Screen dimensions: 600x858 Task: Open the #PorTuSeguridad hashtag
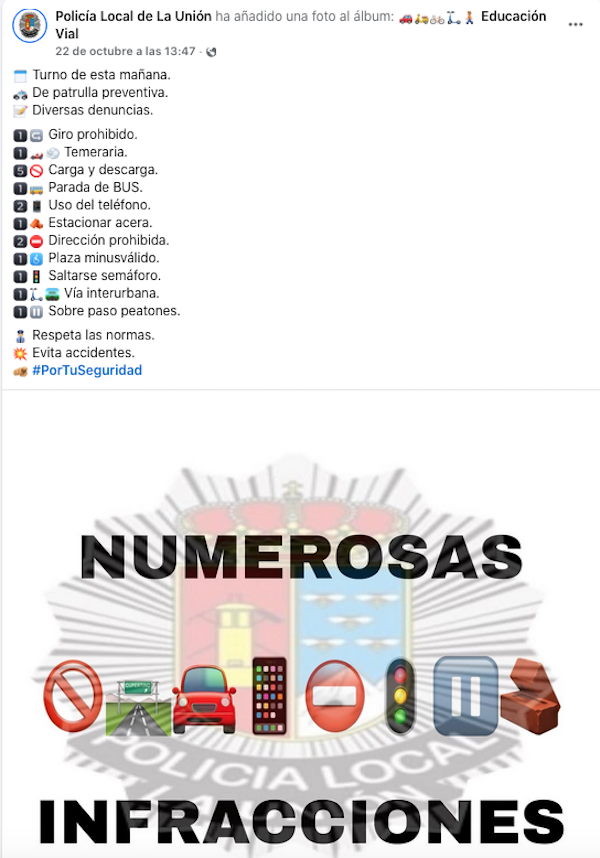click(87, 371)
